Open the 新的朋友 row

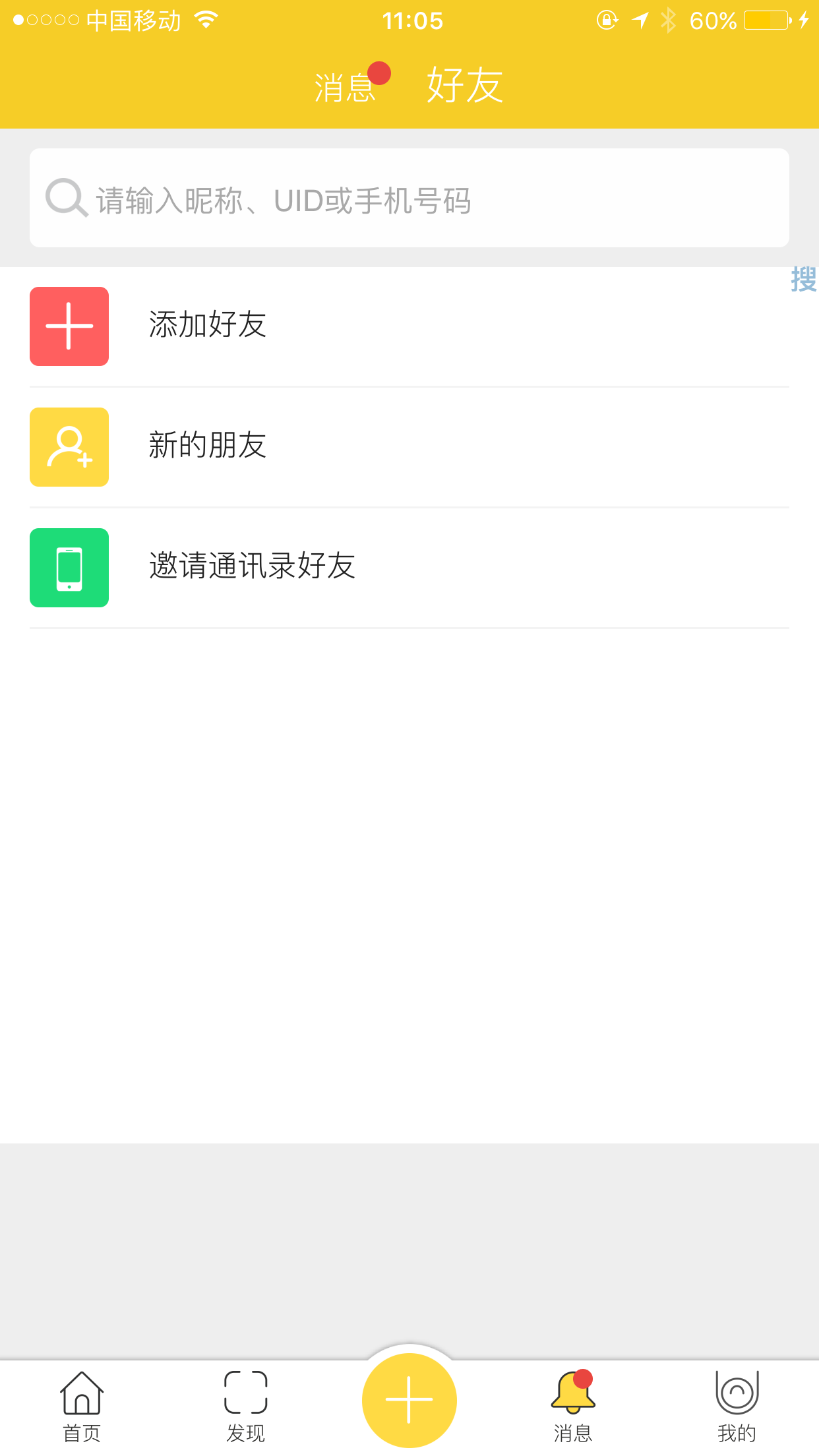click(x=409, y=446)
